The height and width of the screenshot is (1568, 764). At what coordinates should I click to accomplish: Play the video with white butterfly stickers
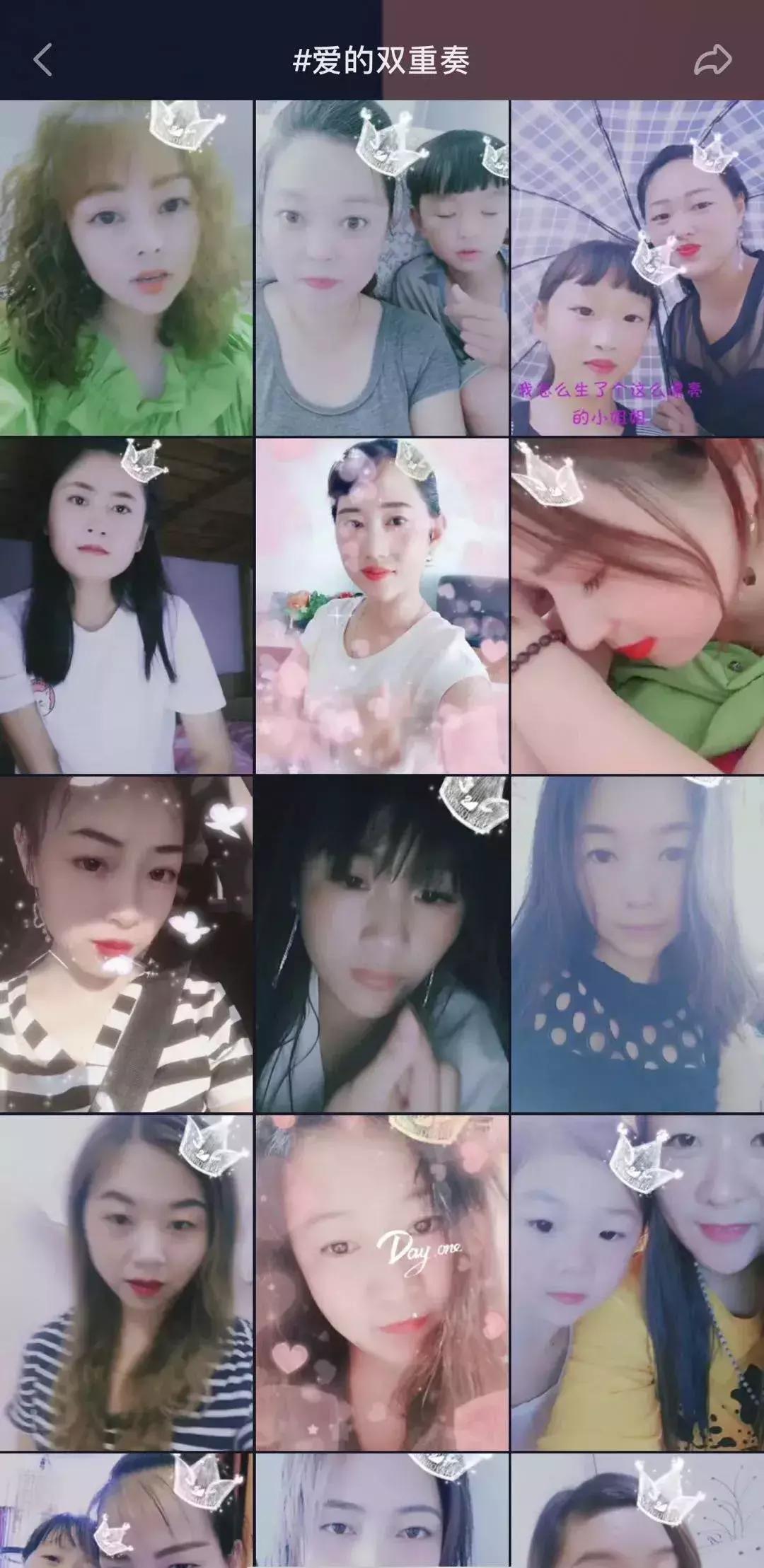coord(126,943)
